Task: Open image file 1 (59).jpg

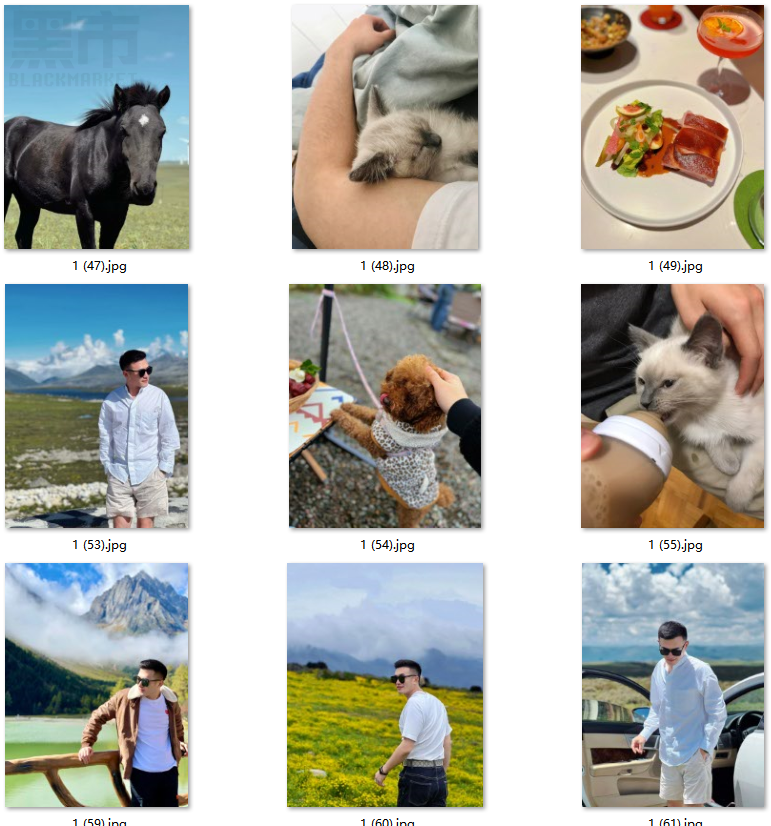Action: click(96, 685)
